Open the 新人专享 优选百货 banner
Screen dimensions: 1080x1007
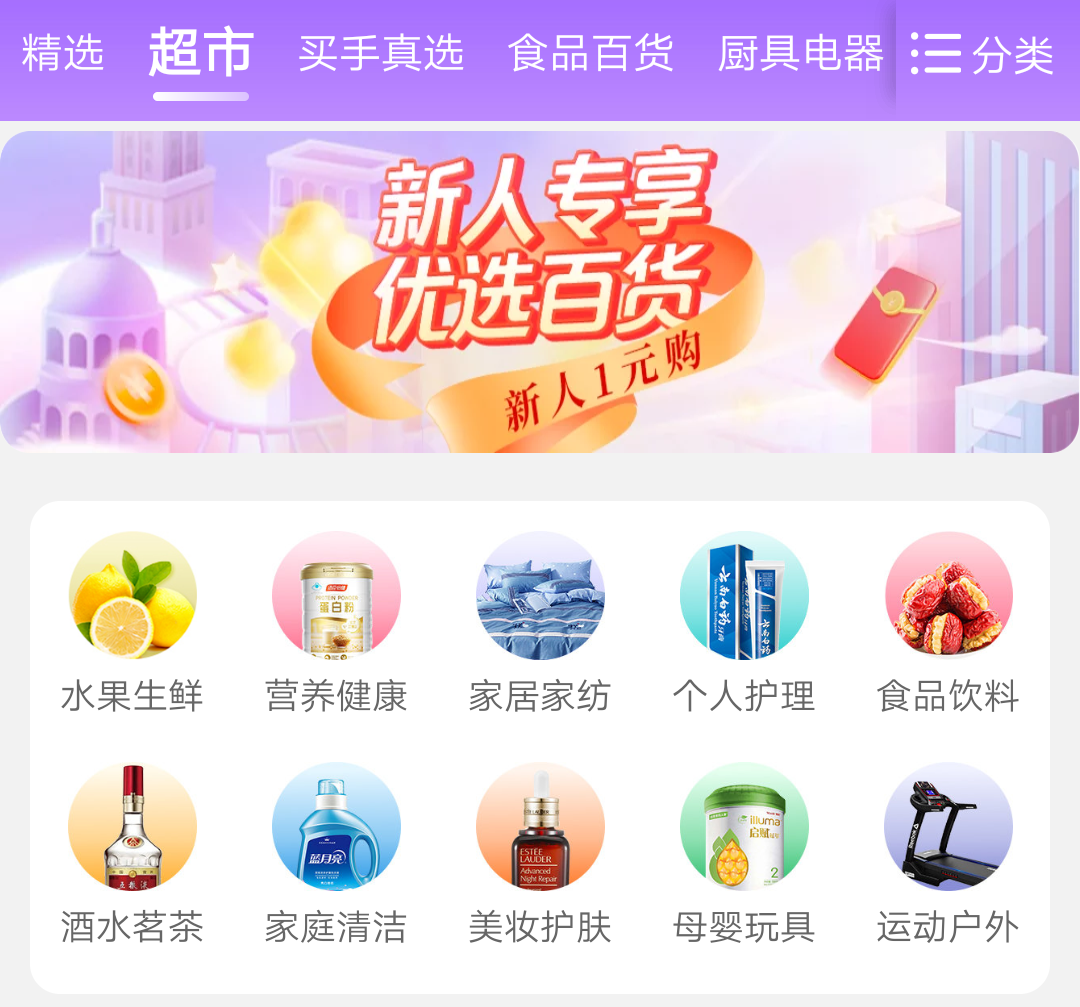tap(540, 291)
